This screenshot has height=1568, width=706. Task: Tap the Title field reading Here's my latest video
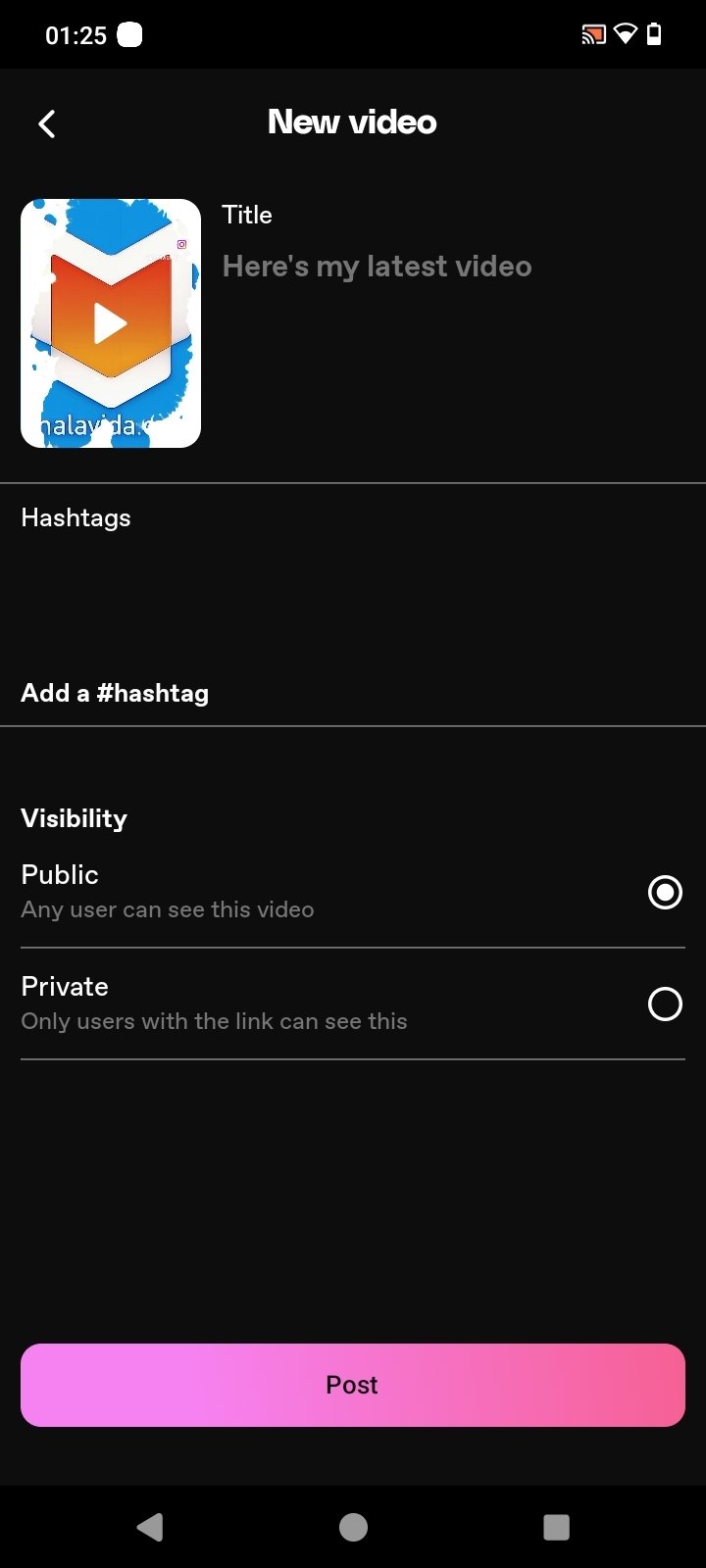[x=378, y=266]
